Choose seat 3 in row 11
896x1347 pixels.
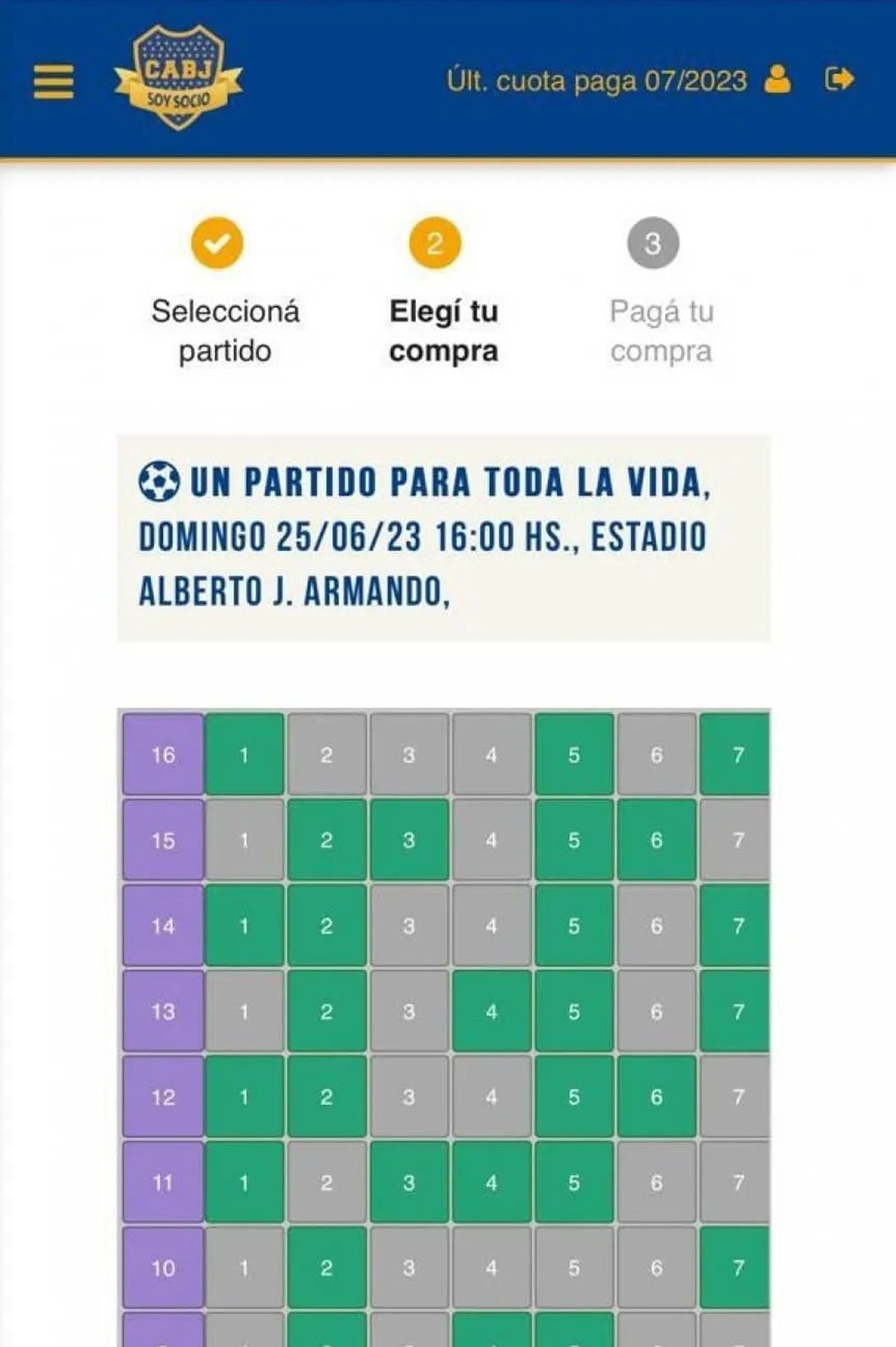pyautogui.click(x=408, y=1183)
